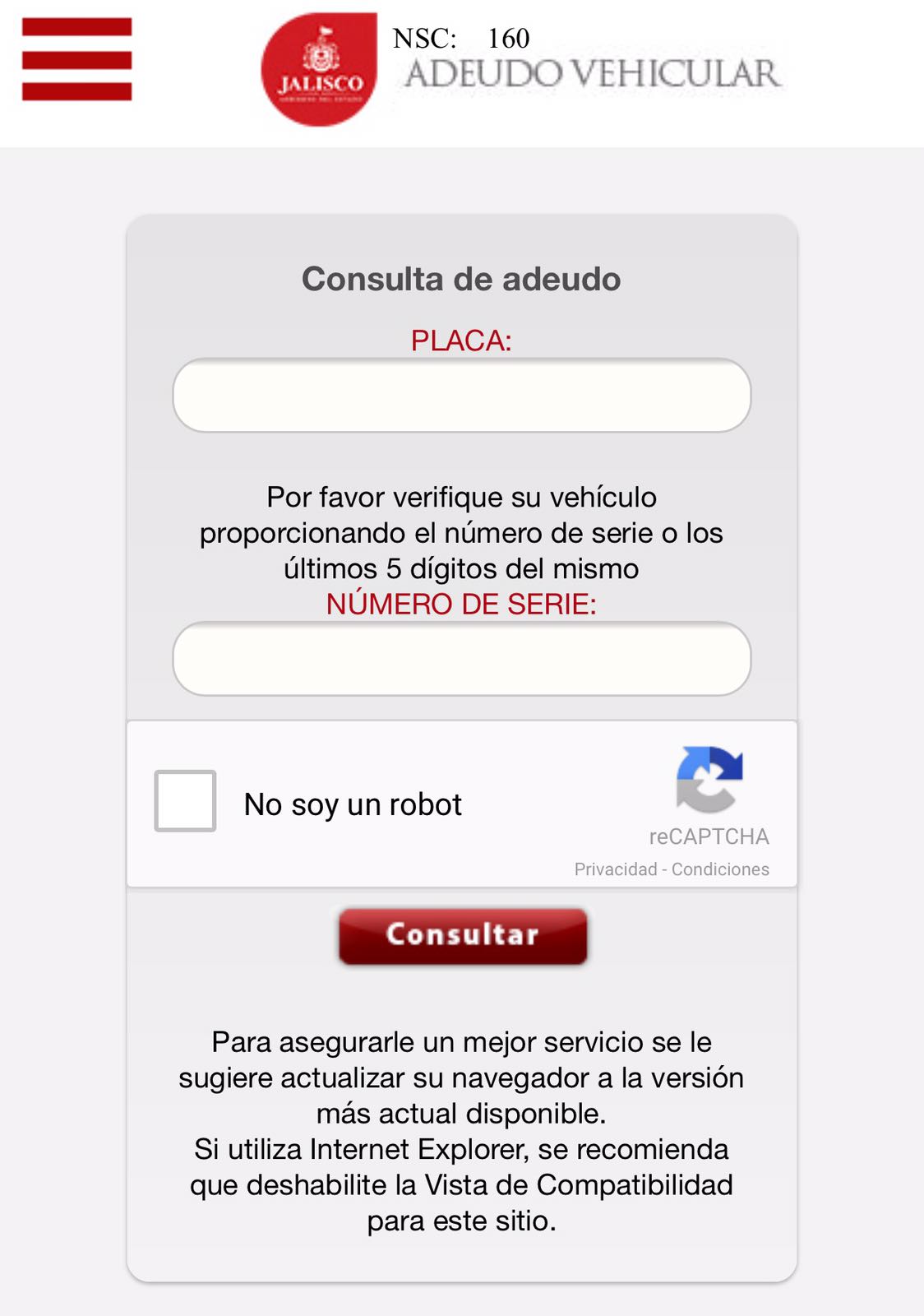Open the reCAPTCHA Condiciones link
Image resolution: width=924 pixels, height=1316 pixels.
click(720, 869)
